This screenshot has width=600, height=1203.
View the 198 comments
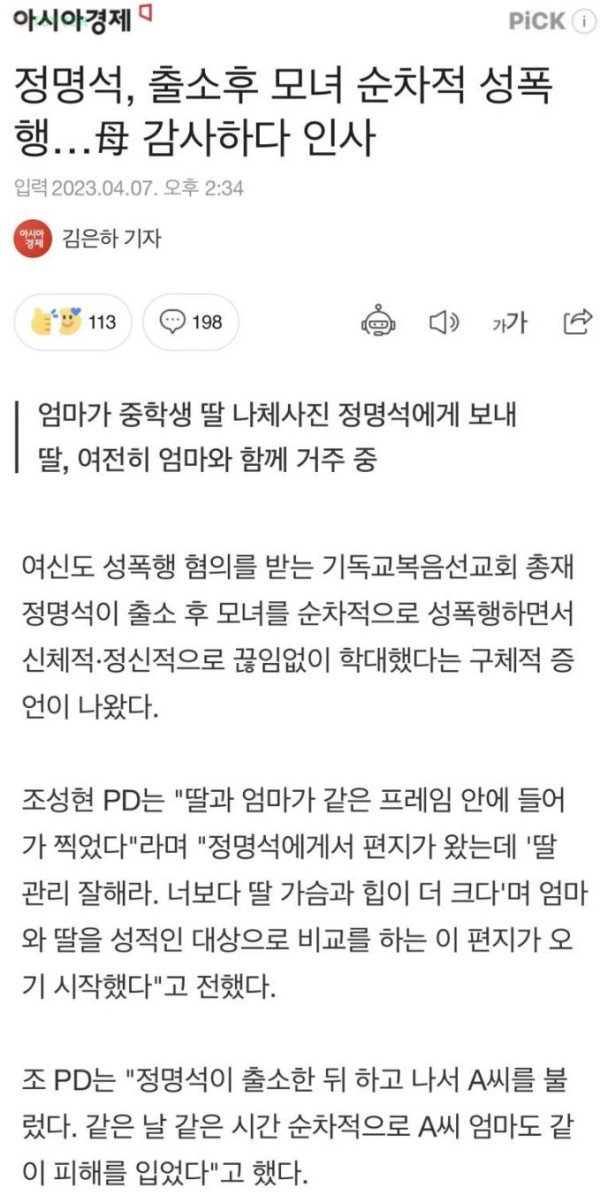pos(191,322)
